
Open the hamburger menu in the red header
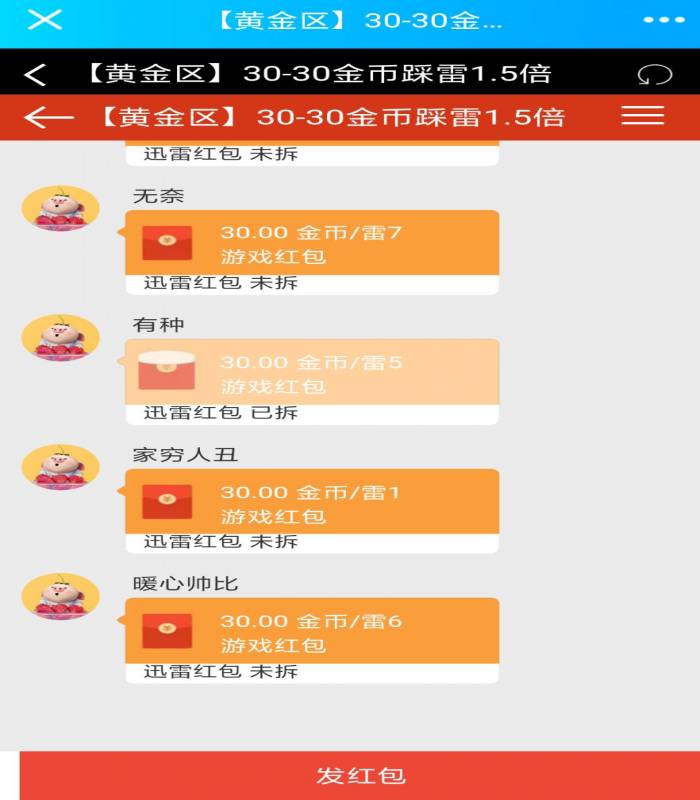(642, 115)
